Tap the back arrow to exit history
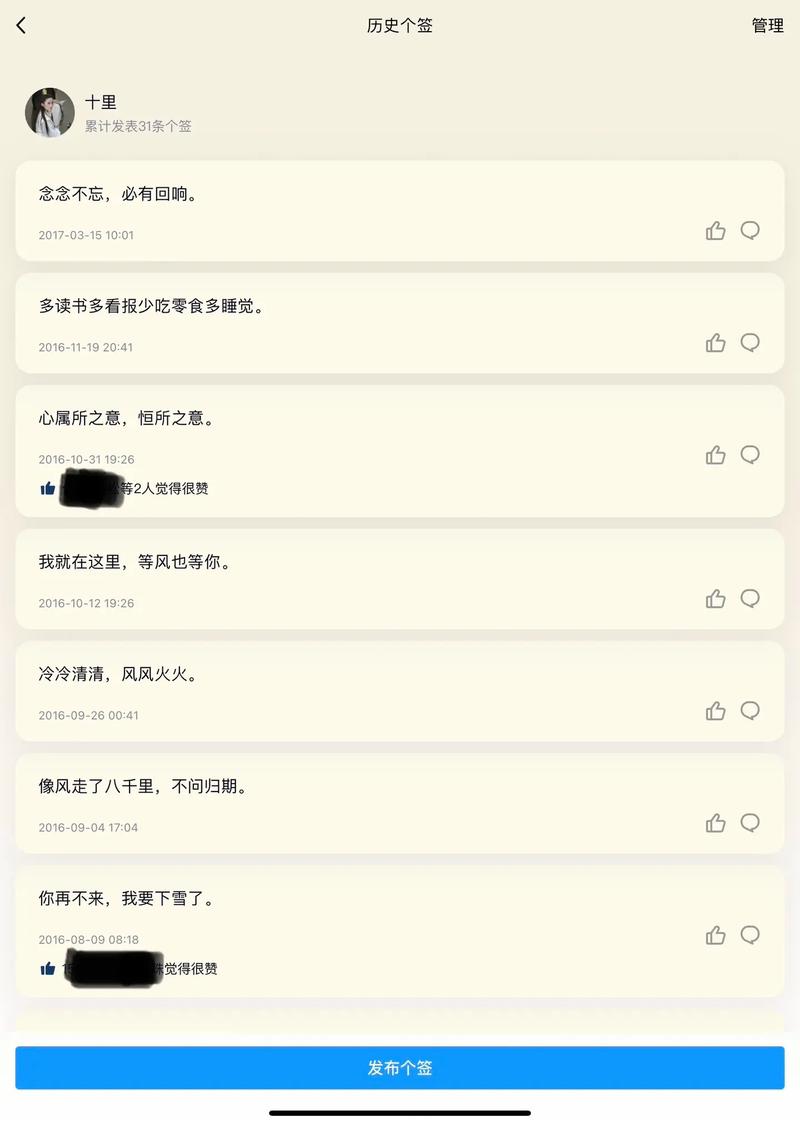The height and width of the screenshot is (1123, 800). tap(22, 25)
